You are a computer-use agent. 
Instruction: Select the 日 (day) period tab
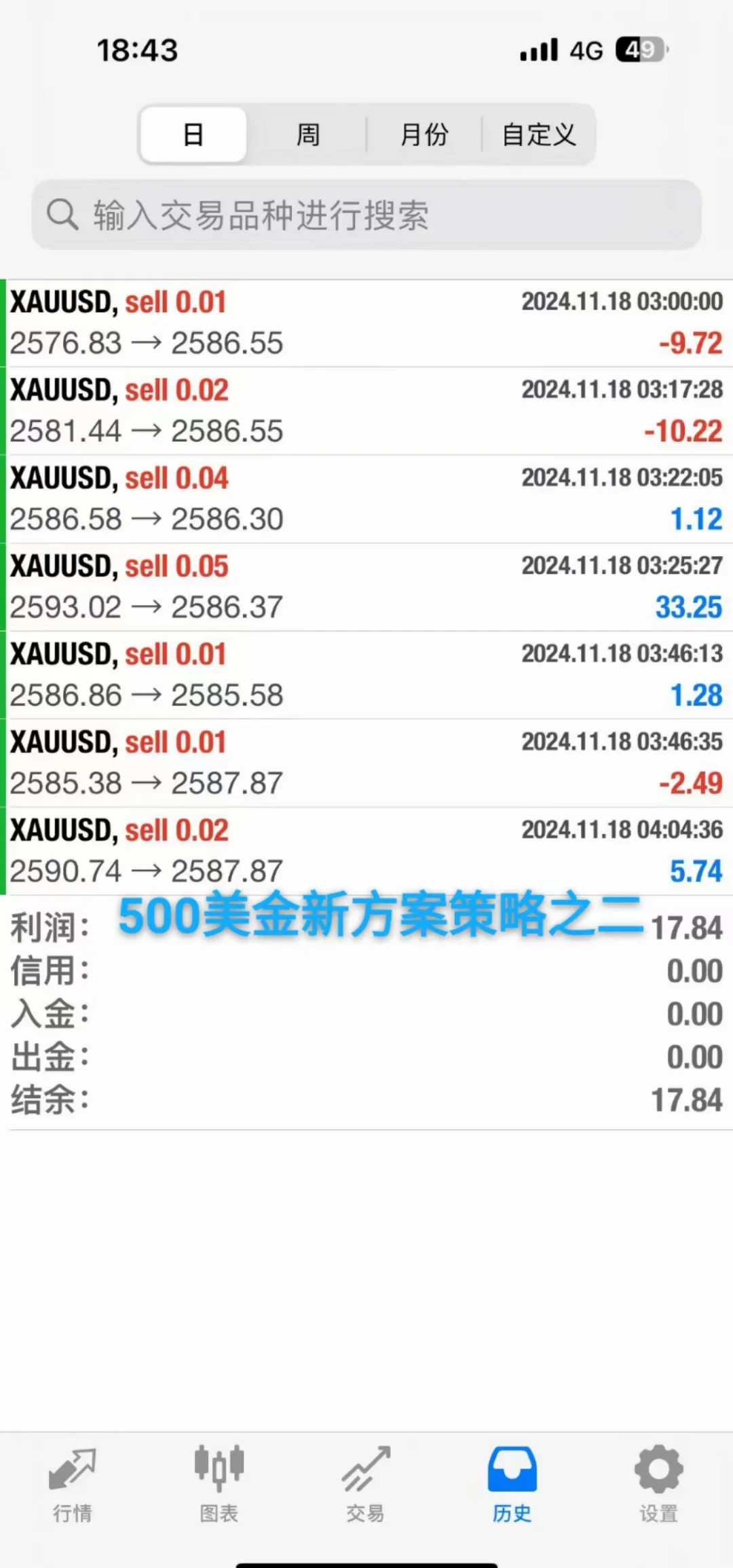[x=193, y=134]
